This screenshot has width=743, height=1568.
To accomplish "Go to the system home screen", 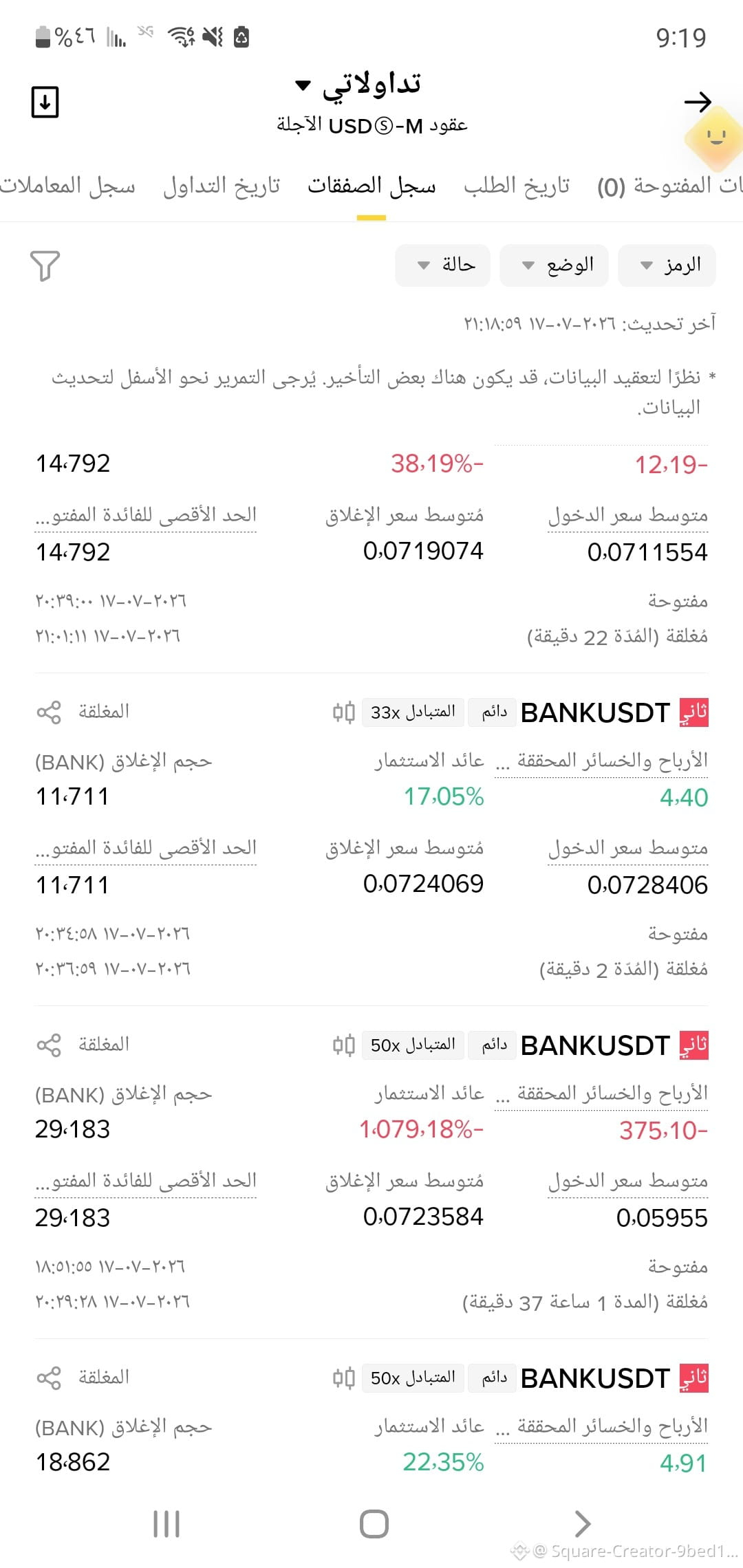I will coord(374,1524).
